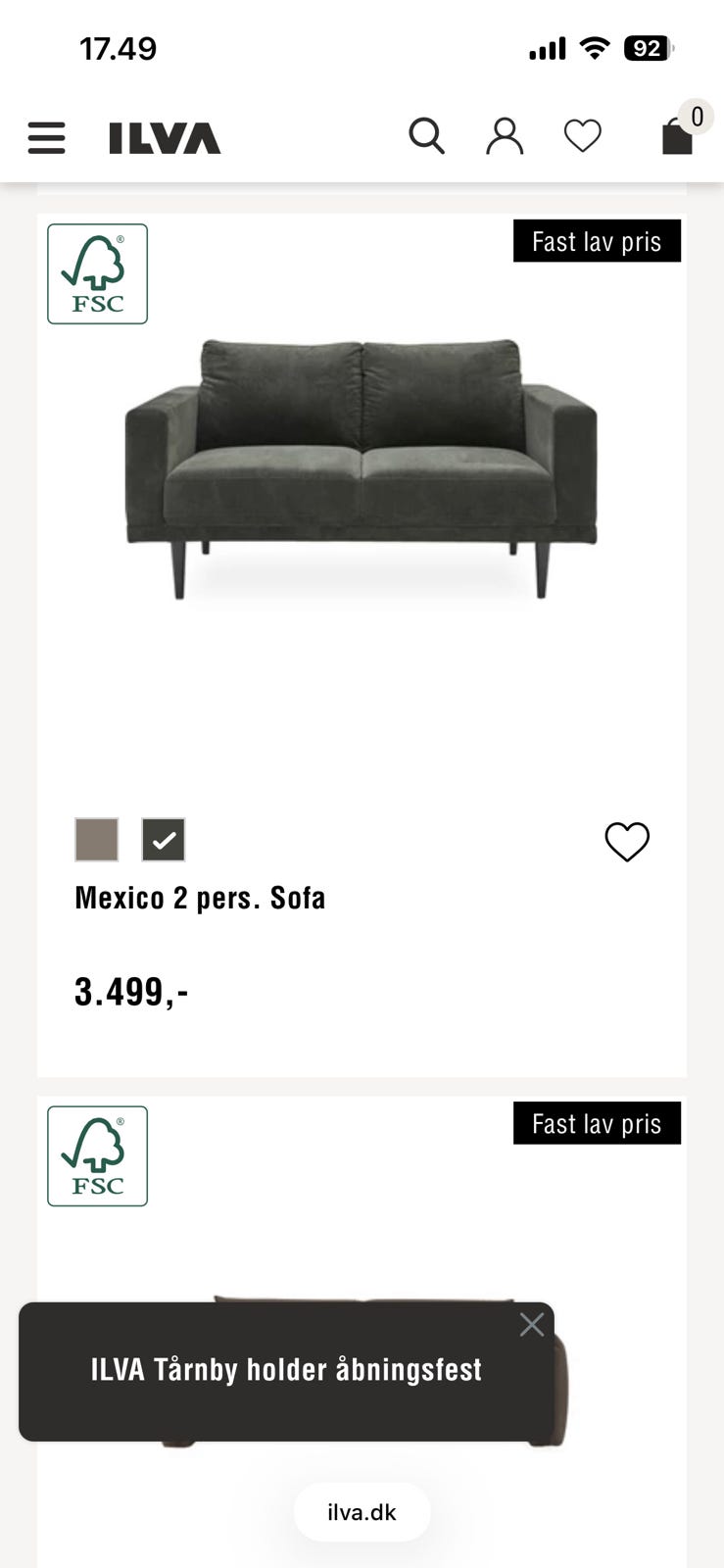
Task: Open the hamburger menu
Action: tap(46, 137)
